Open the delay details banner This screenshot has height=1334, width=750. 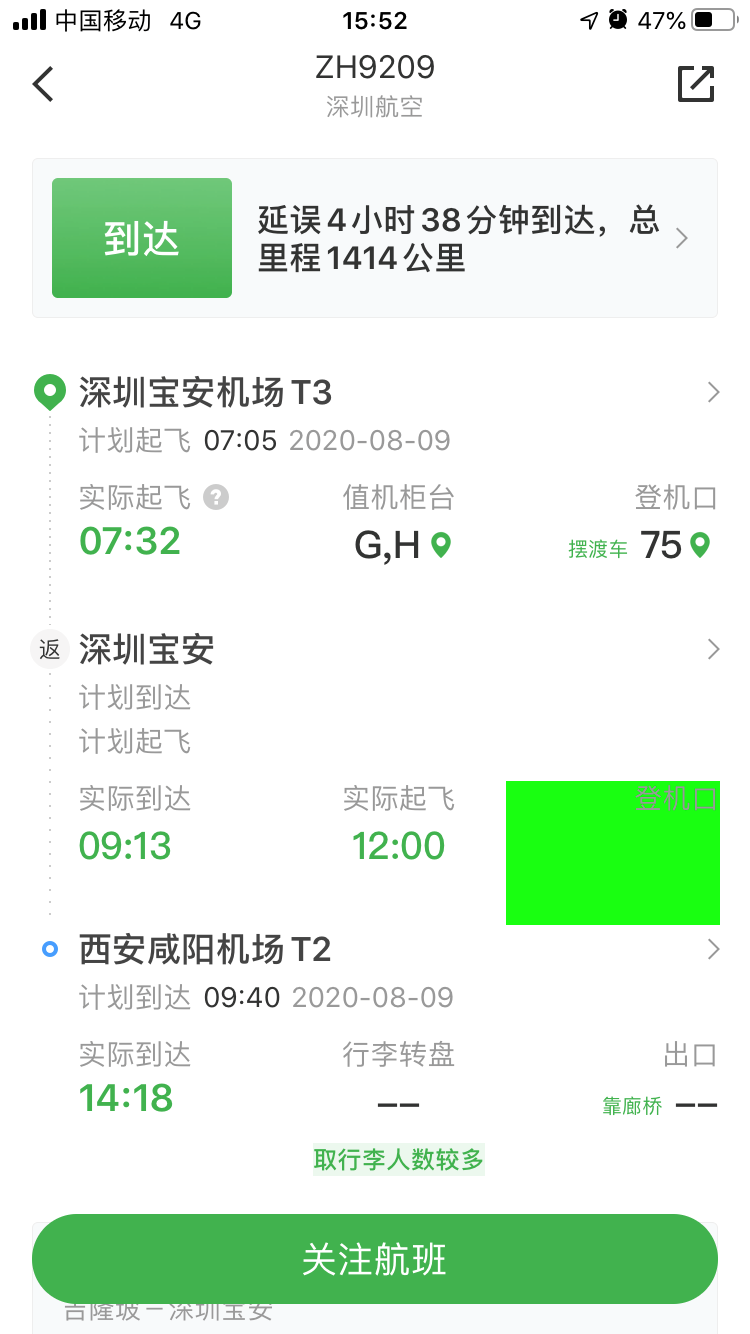point(374,238)
